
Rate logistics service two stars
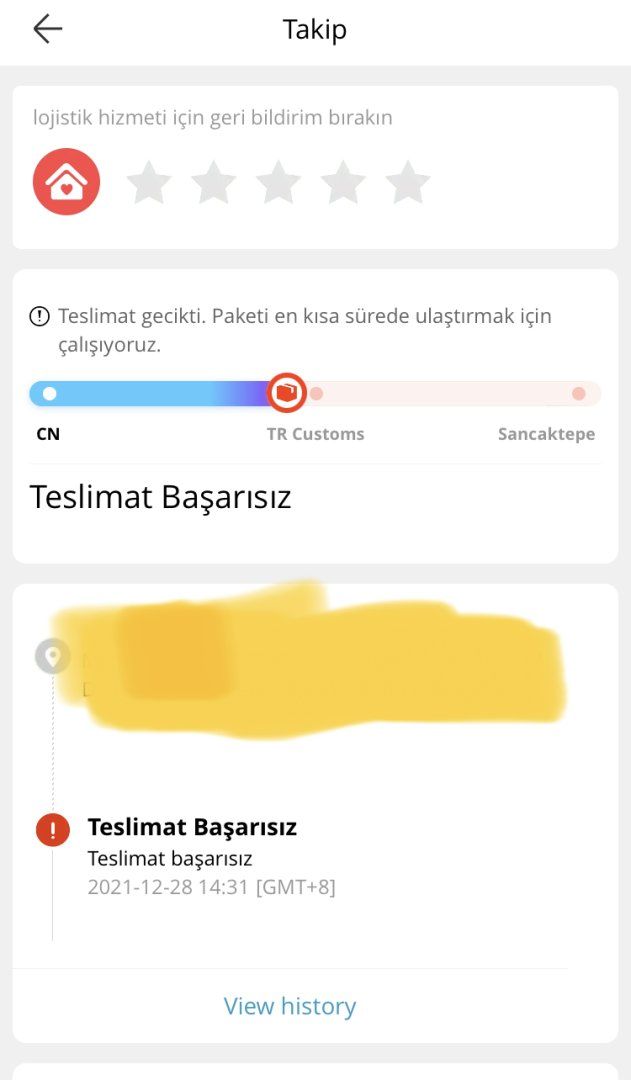point(214,184)
